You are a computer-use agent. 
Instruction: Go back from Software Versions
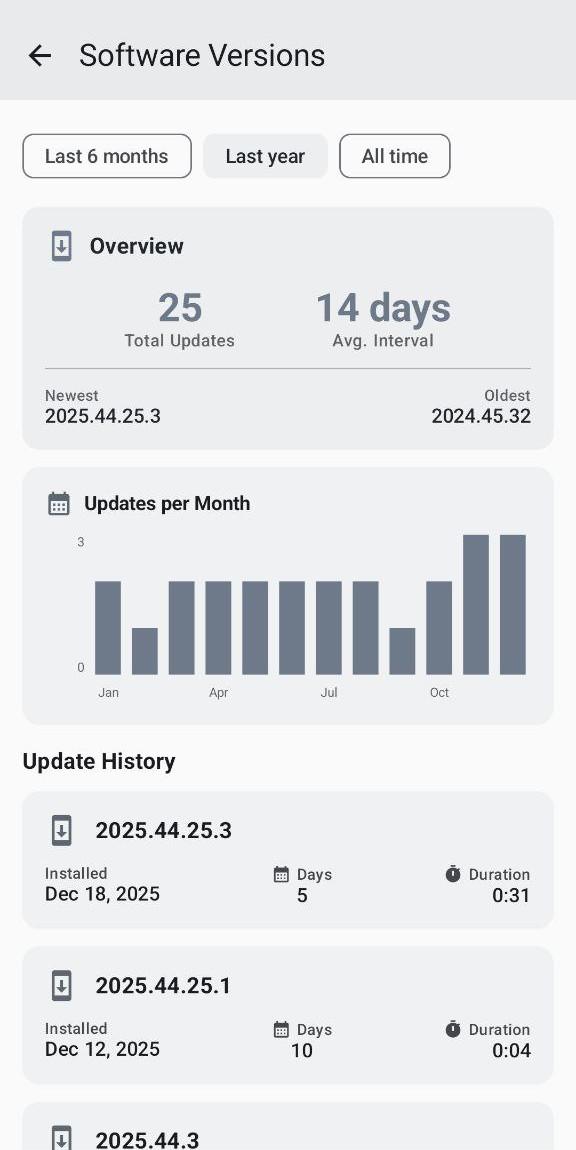click(40, 55)
